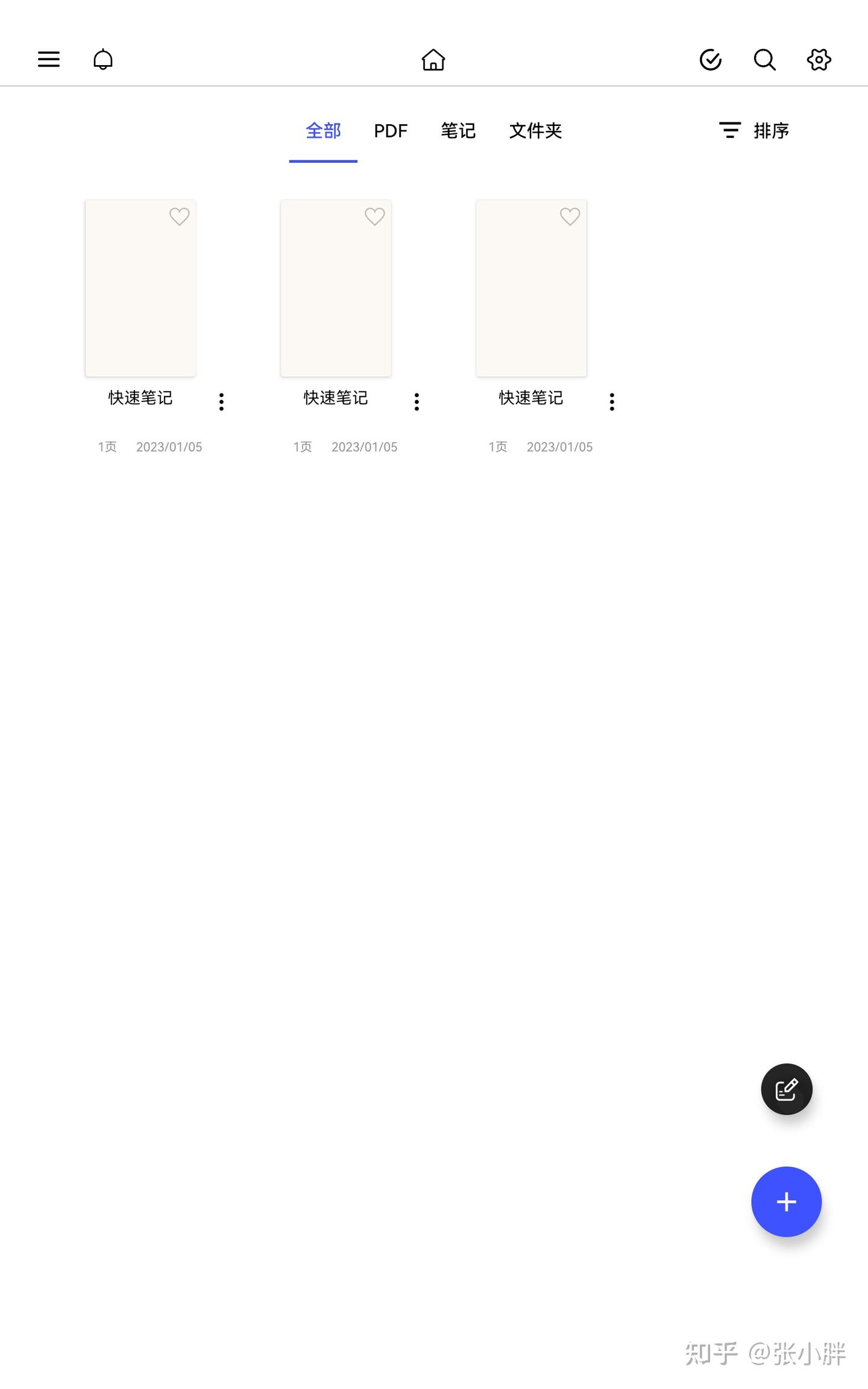Tap the home icon
The width and height of the screenshot is (868, 1389).
pos(433,59)
